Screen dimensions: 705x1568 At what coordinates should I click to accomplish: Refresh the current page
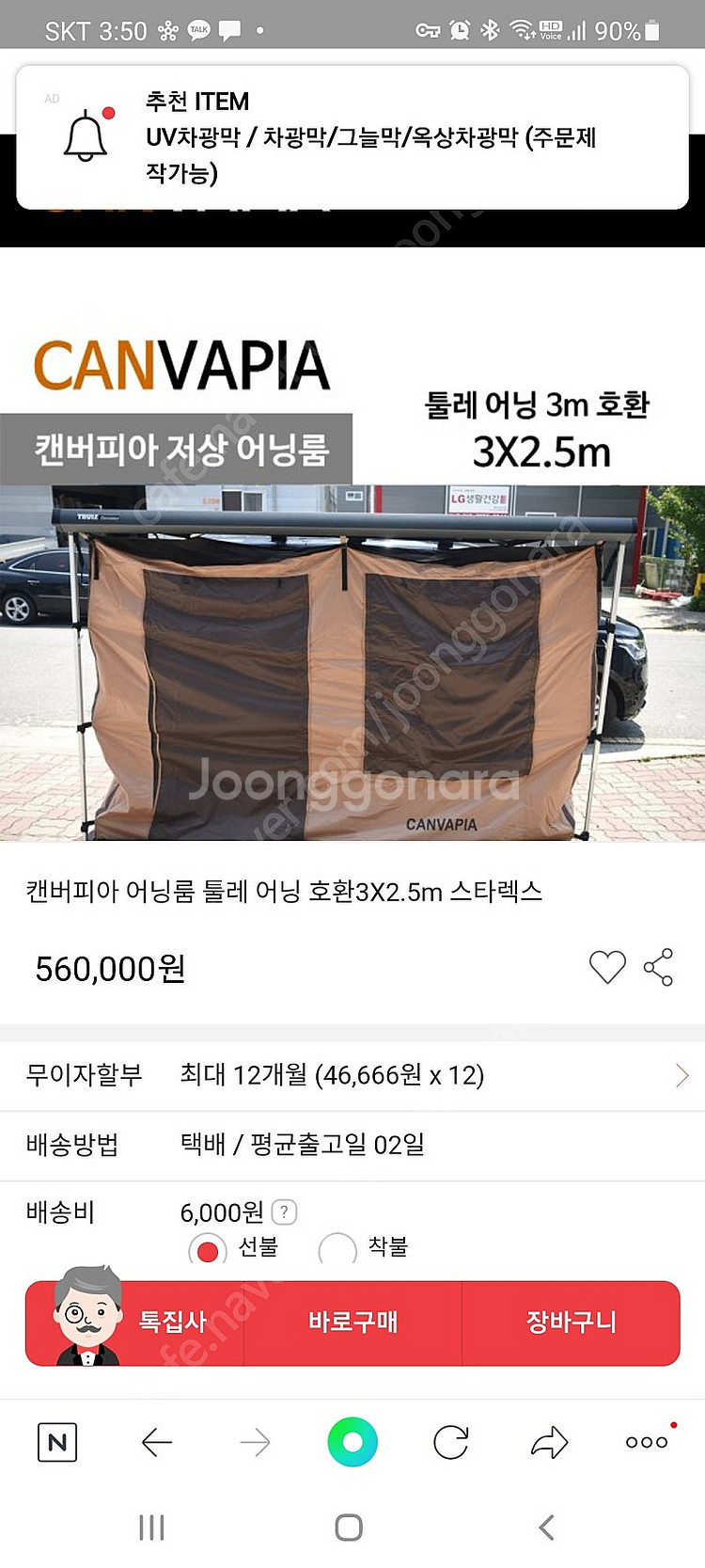pyautogui.click(x=449, y=1440)
